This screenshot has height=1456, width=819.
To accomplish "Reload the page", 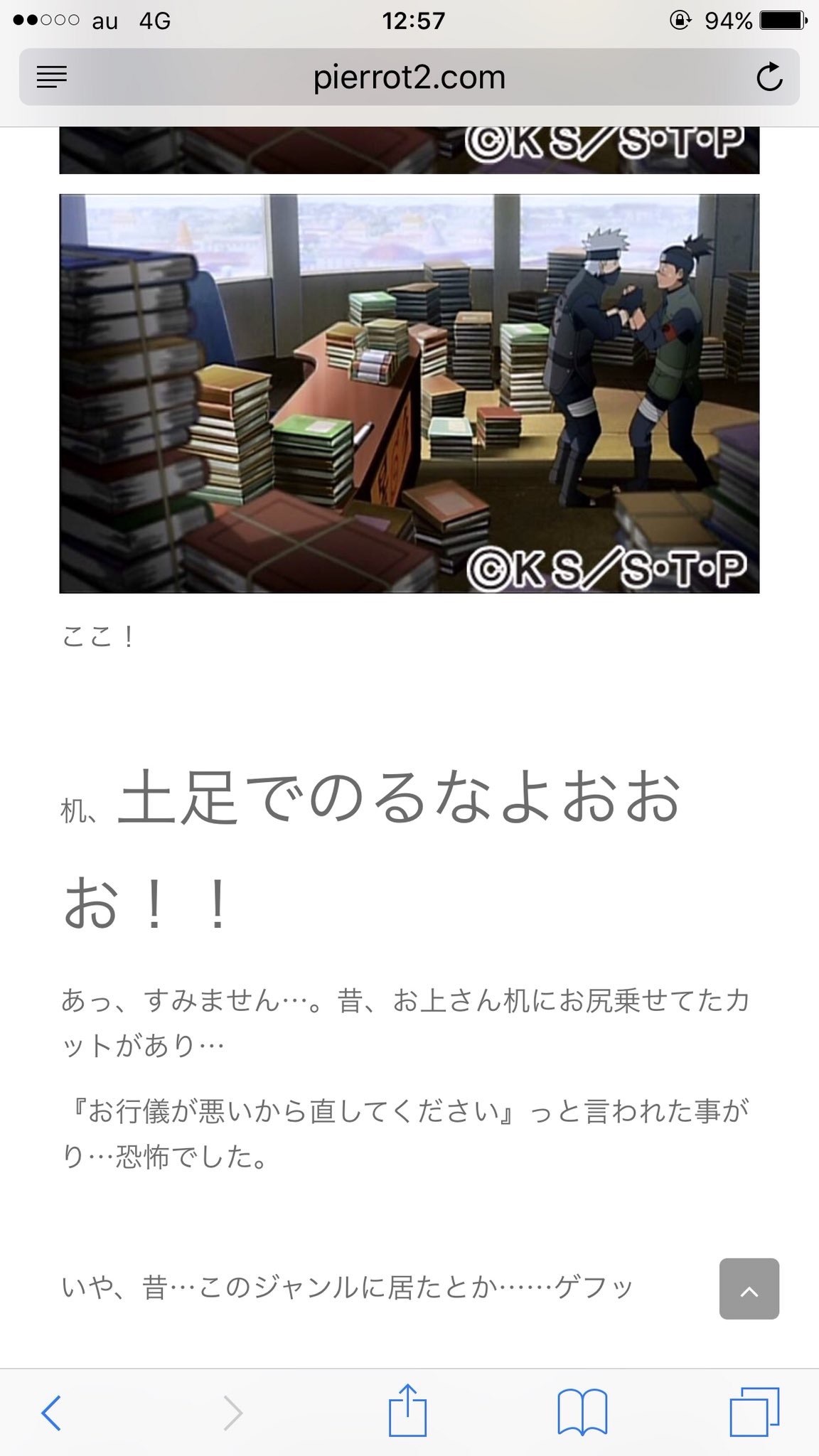I will (x=769, y=77).
